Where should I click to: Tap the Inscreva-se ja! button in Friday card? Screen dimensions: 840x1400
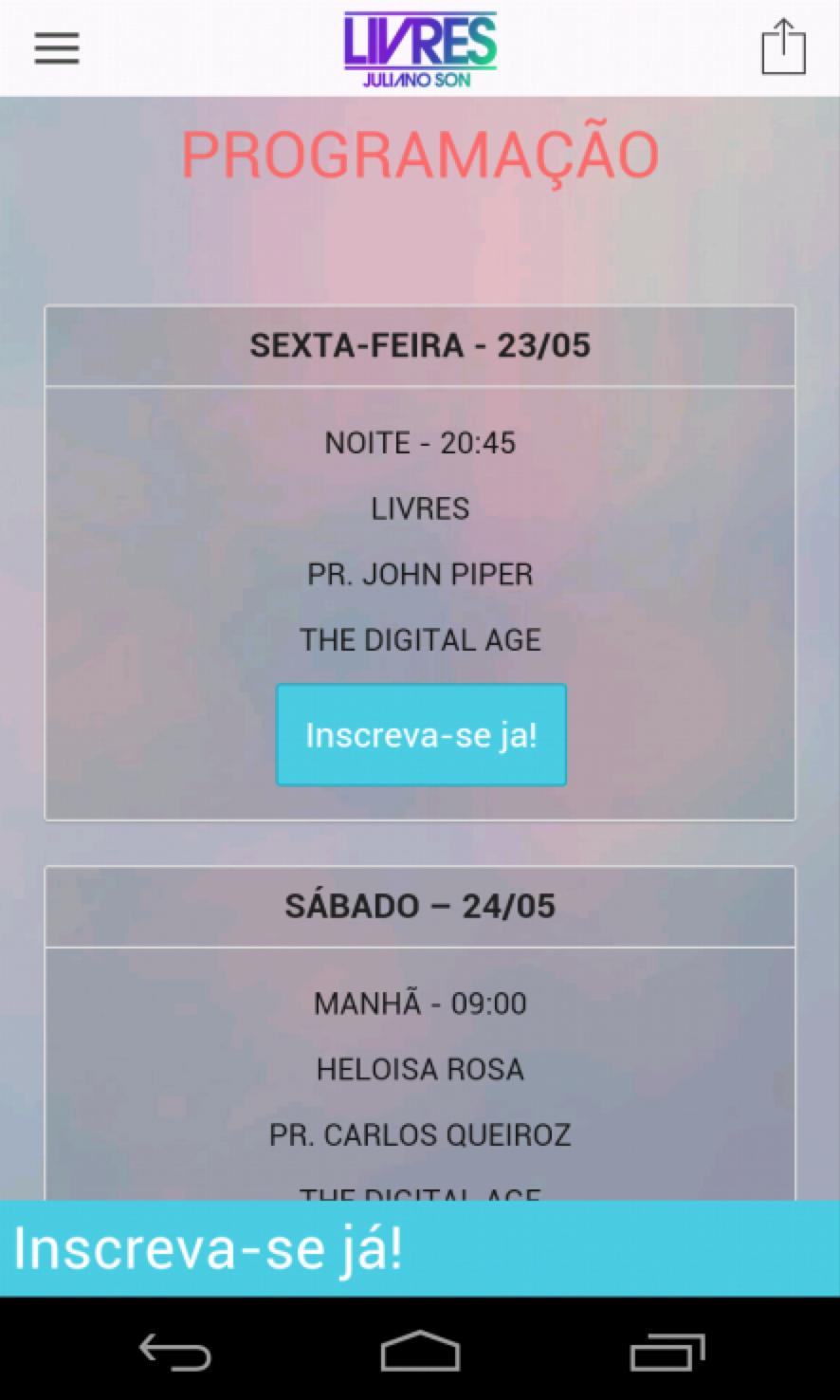point(420,734)
